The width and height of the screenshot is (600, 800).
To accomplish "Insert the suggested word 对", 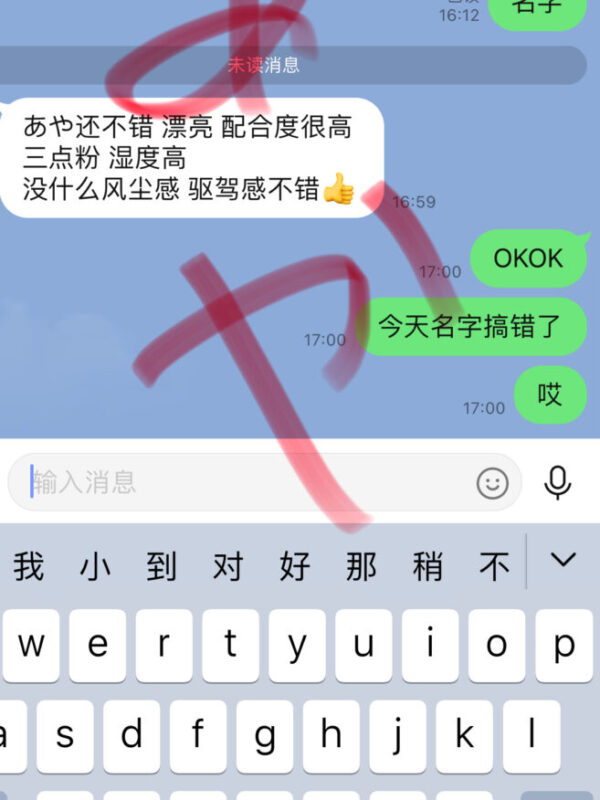I will point(228,567).
